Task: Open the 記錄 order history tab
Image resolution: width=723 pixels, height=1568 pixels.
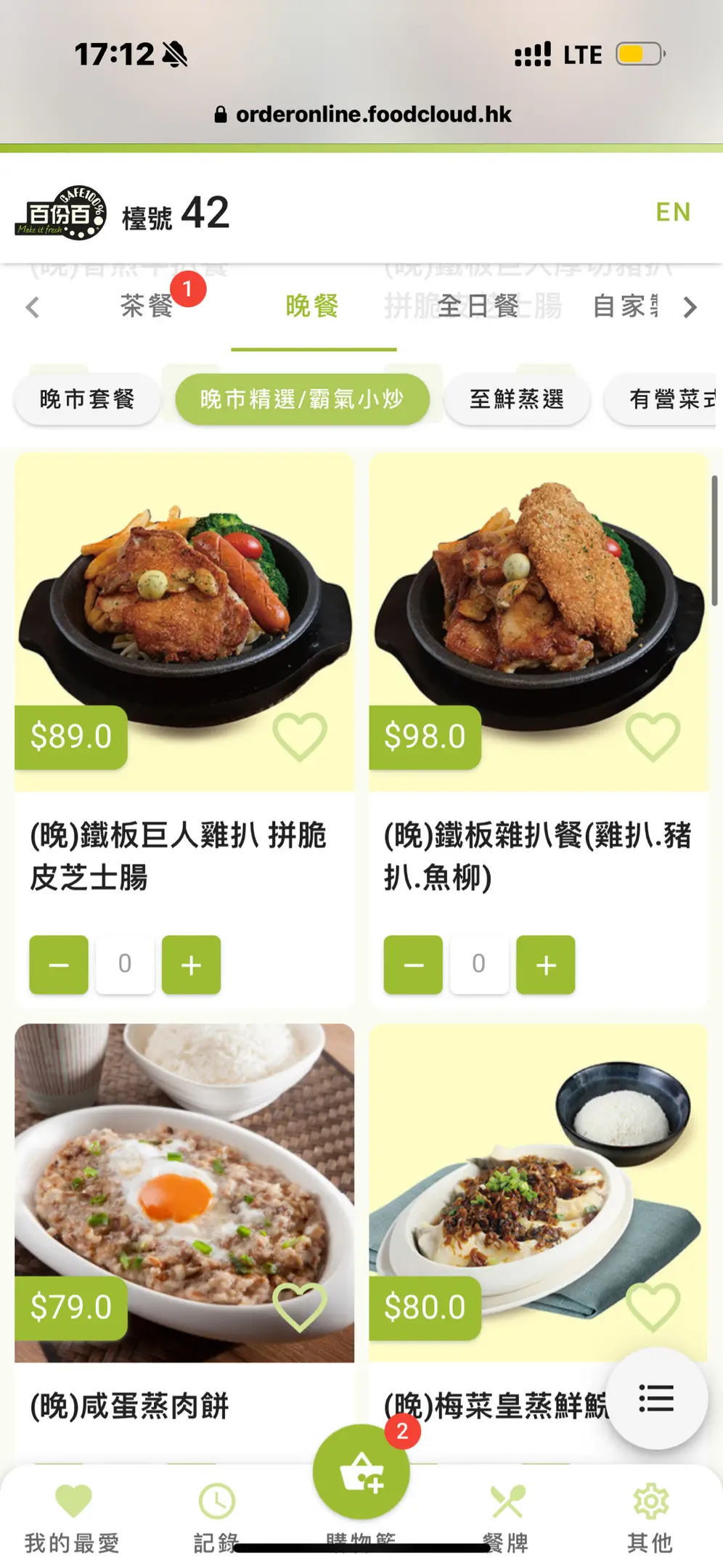Action: pyautogui.click(x=216, y=1517)
